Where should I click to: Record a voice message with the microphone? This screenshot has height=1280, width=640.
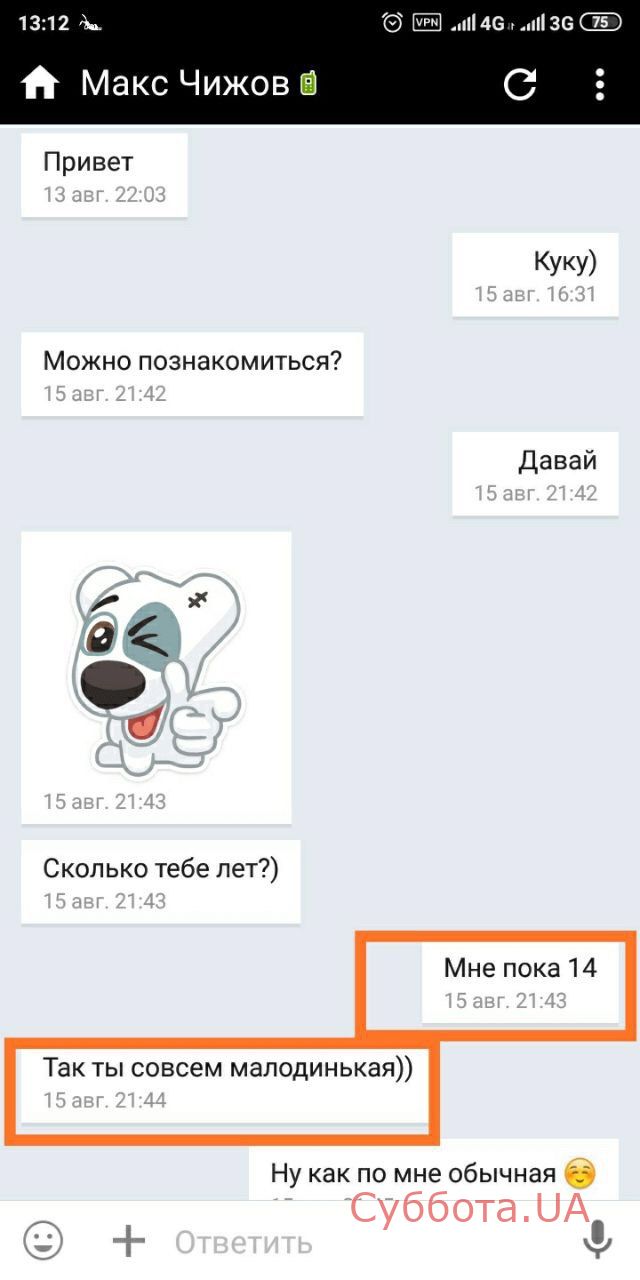click(x=598, y=1242)
